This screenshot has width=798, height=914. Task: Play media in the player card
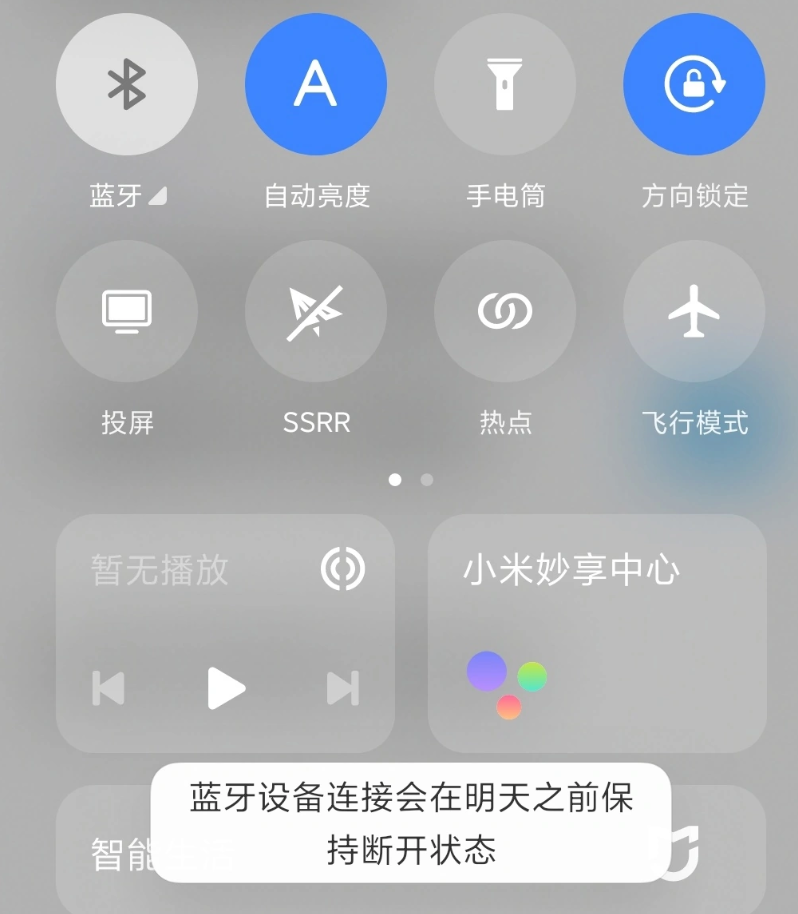[x=226, y=688]
